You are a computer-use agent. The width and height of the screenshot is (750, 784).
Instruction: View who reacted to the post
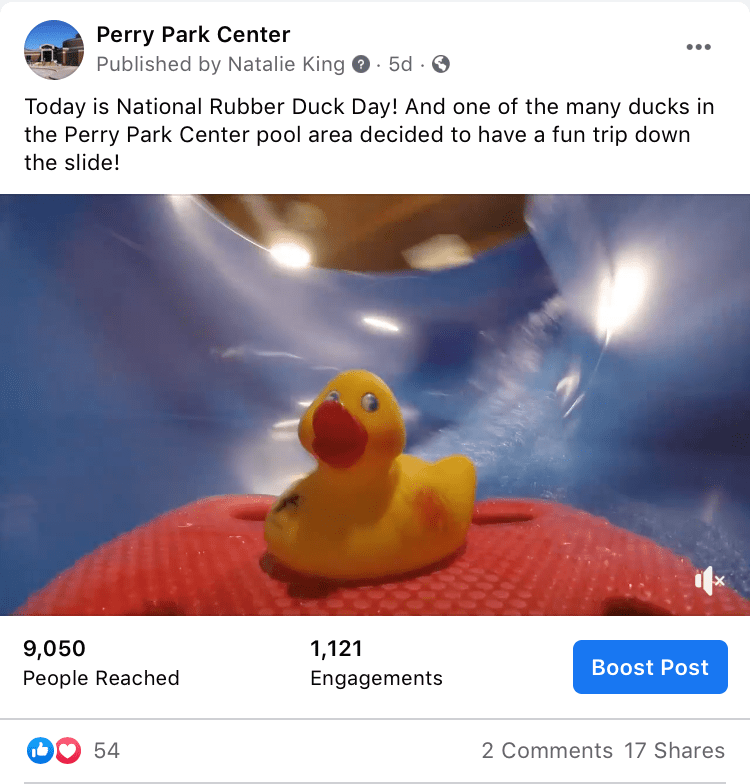pyautogui.click(x=73, y=750)
